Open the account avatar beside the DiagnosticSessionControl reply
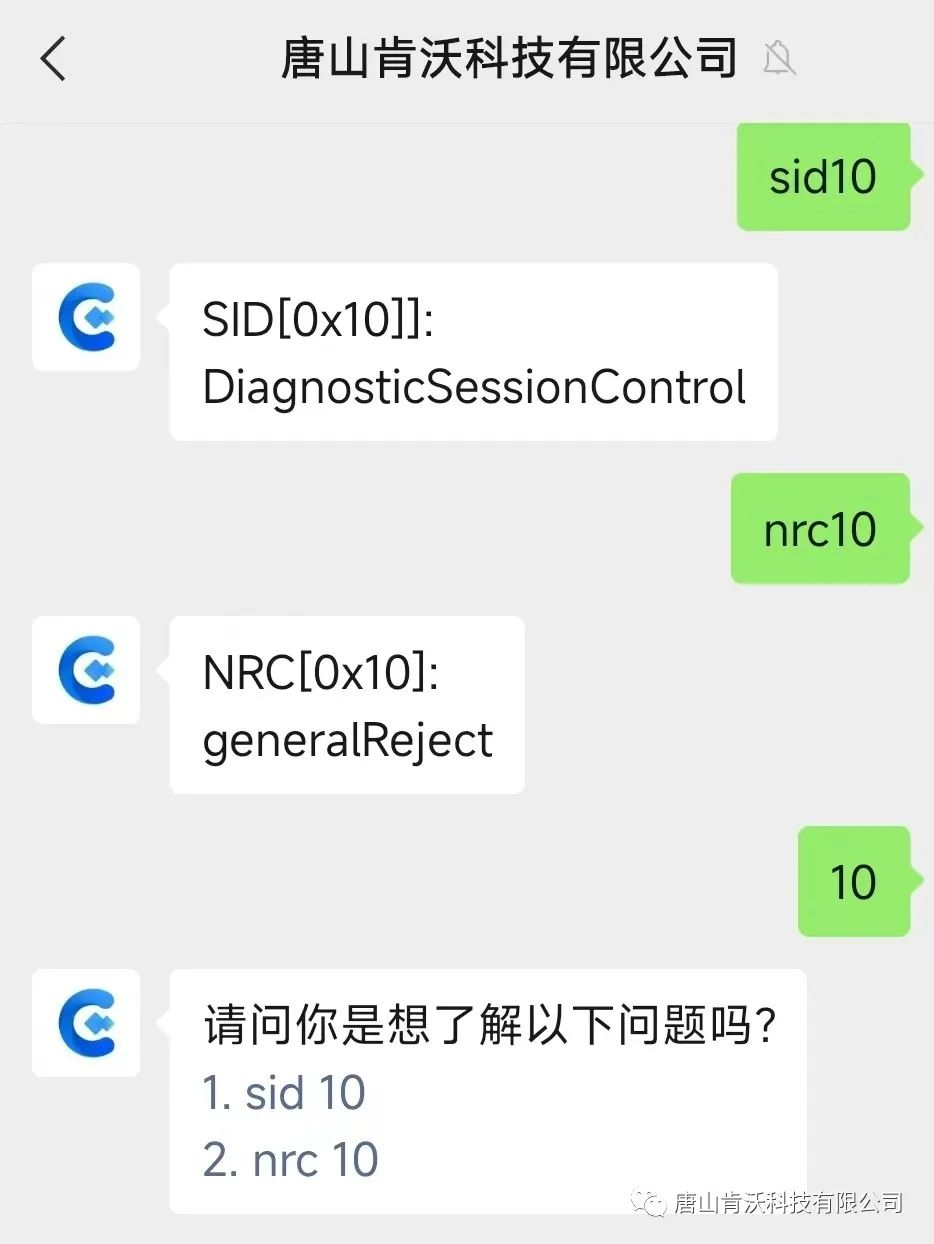Viewport: 934px width, 1244px height. coord(86,317)
